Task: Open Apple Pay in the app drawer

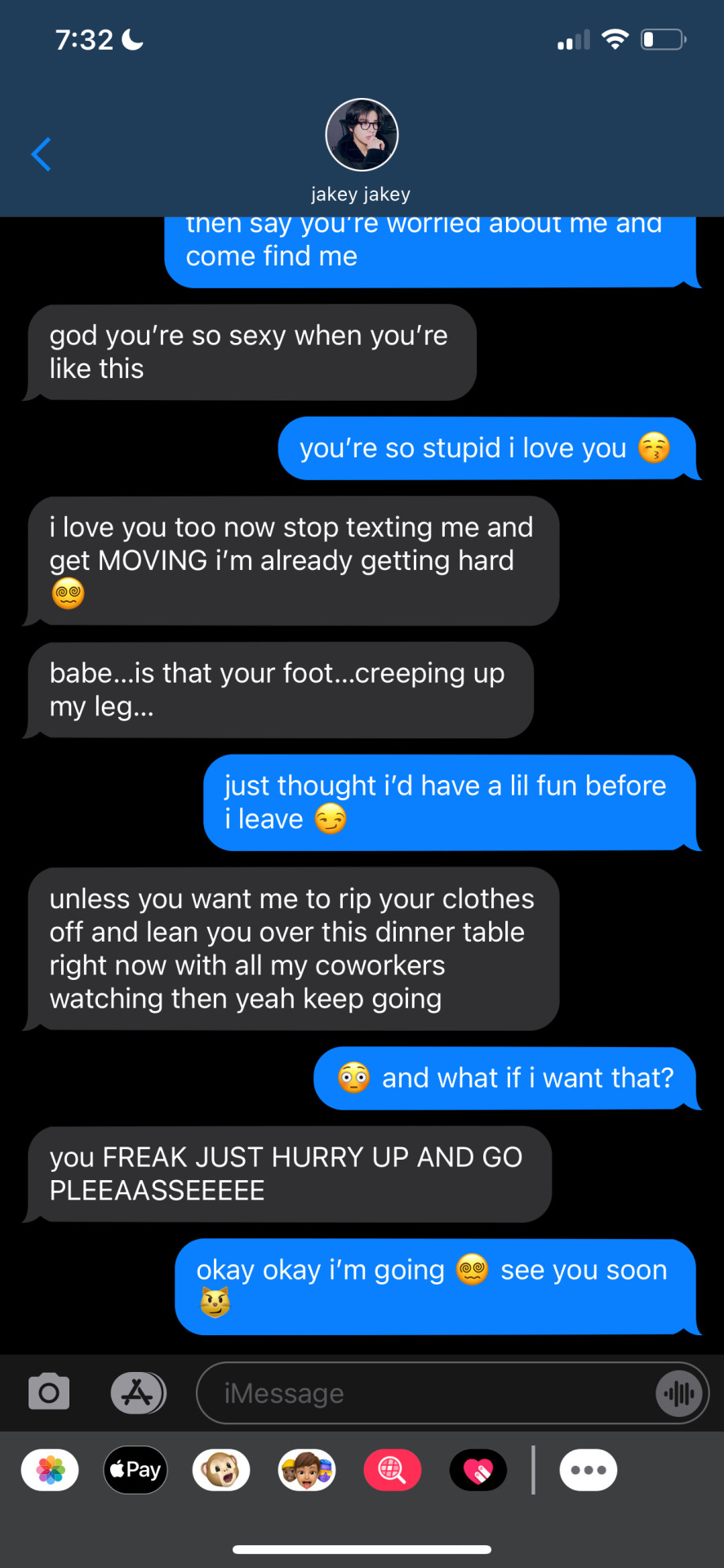Action: [x=135, y=1470]
